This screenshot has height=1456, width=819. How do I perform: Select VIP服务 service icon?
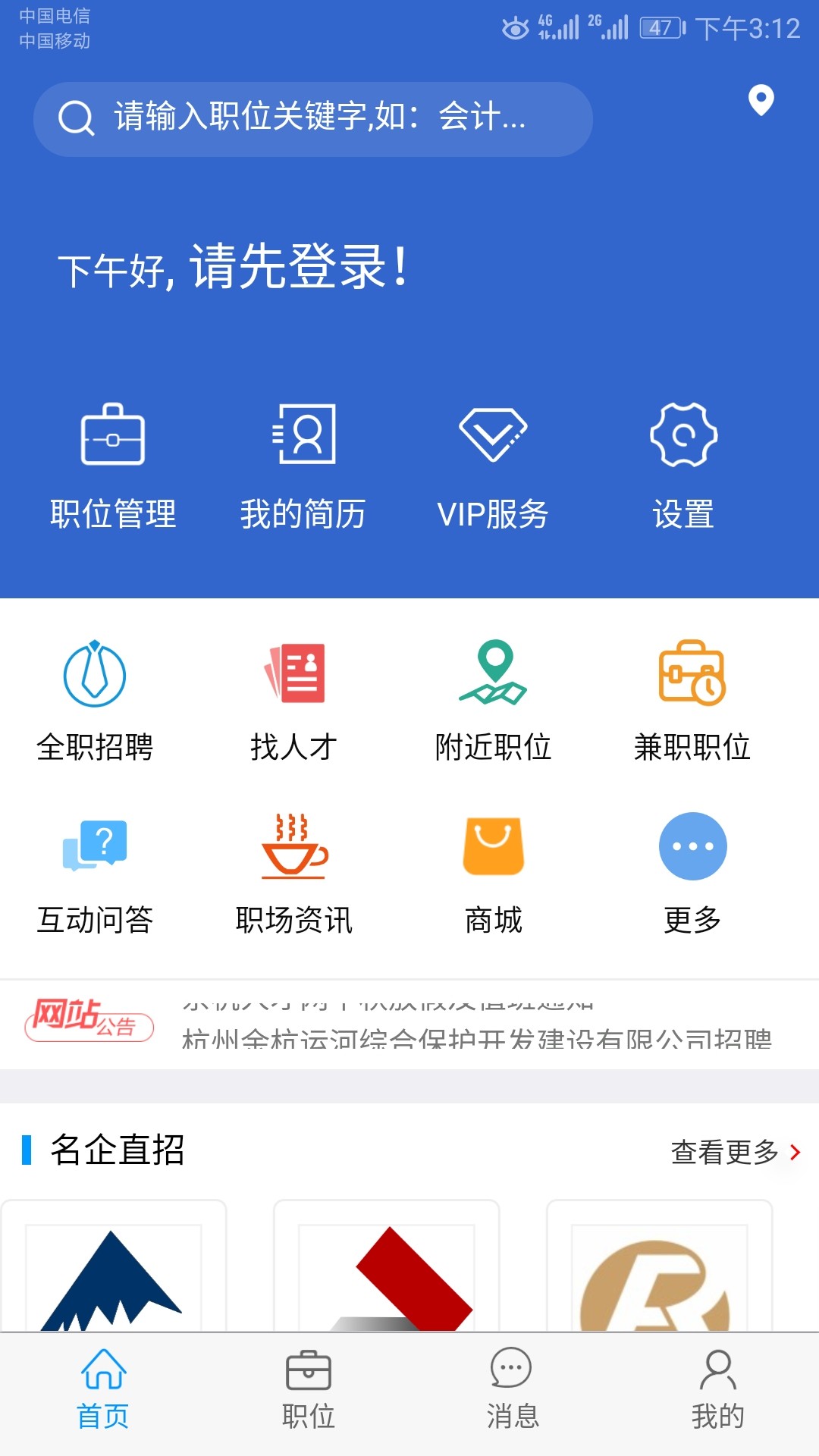(x=494, y=463)
